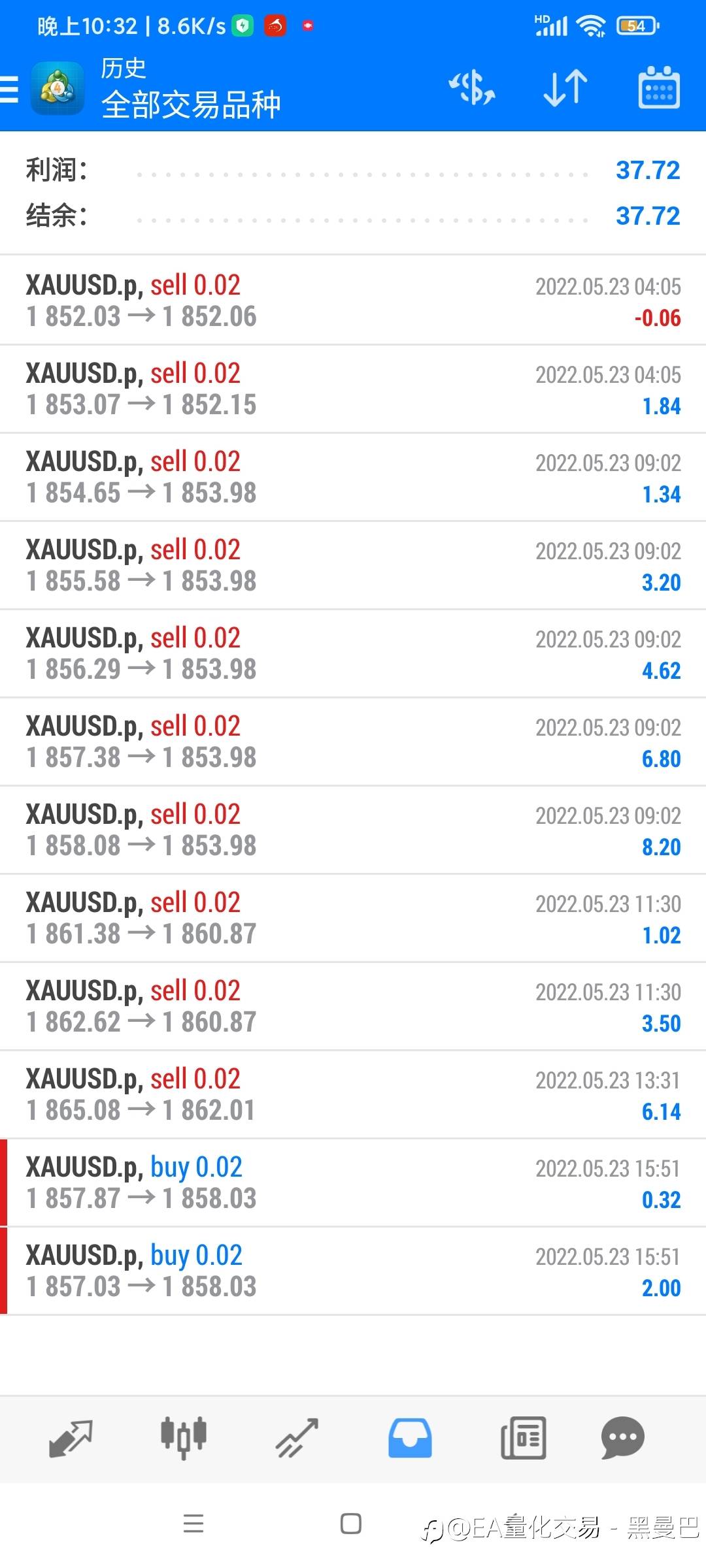Open the buy trade with profit 2.00
This screenshot has width=706, height=1568.
pyautogui.click(x=353, y=1271)
